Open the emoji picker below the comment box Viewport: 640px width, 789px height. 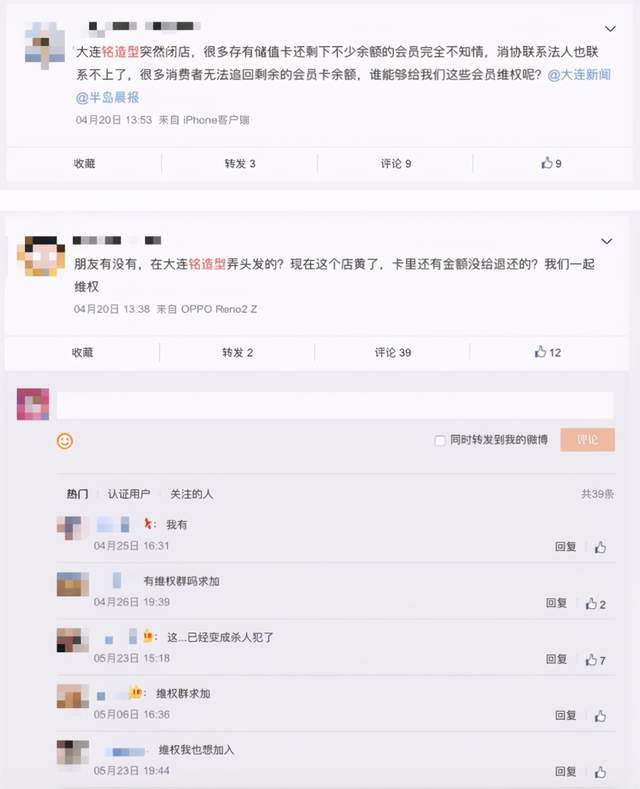pos(65,441)
